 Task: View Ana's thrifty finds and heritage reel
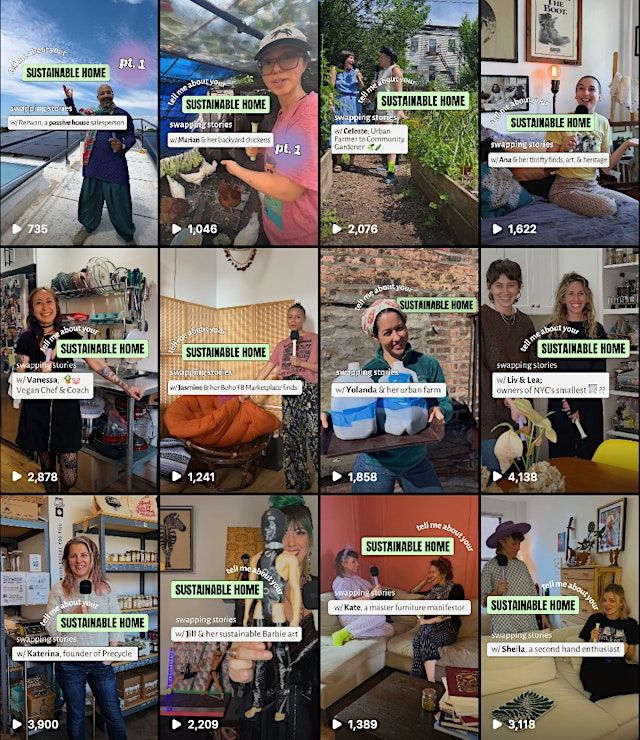pos(559,122)
